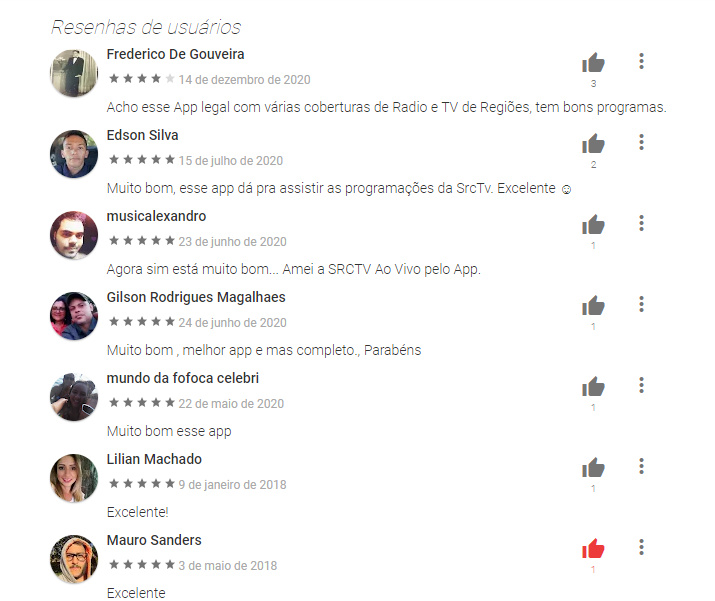Open overflow menu on Frederico De Gouveira's review
715x601 pixels.
[641, 62]
